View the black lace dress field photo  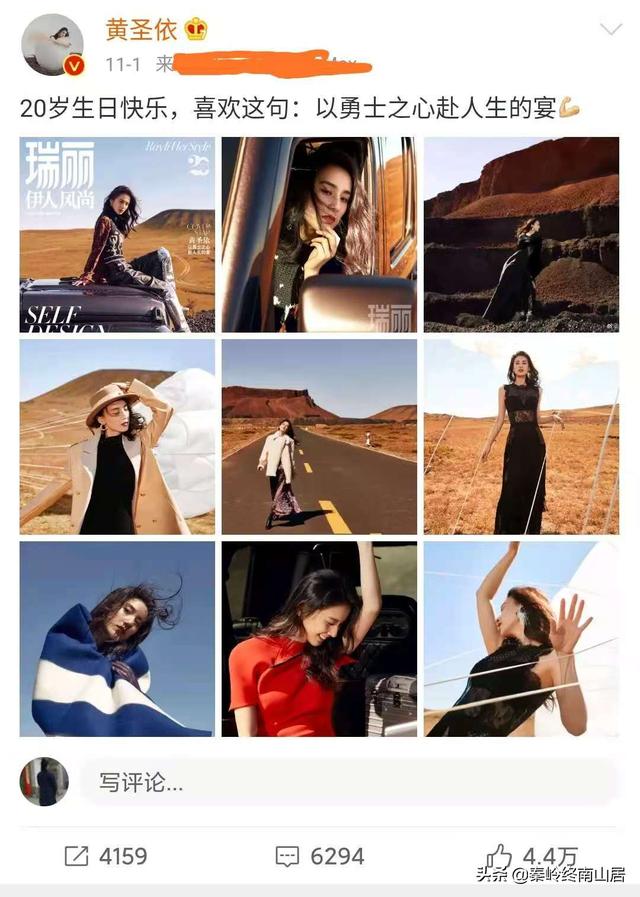pyautogui.click(x=521, y=436)
